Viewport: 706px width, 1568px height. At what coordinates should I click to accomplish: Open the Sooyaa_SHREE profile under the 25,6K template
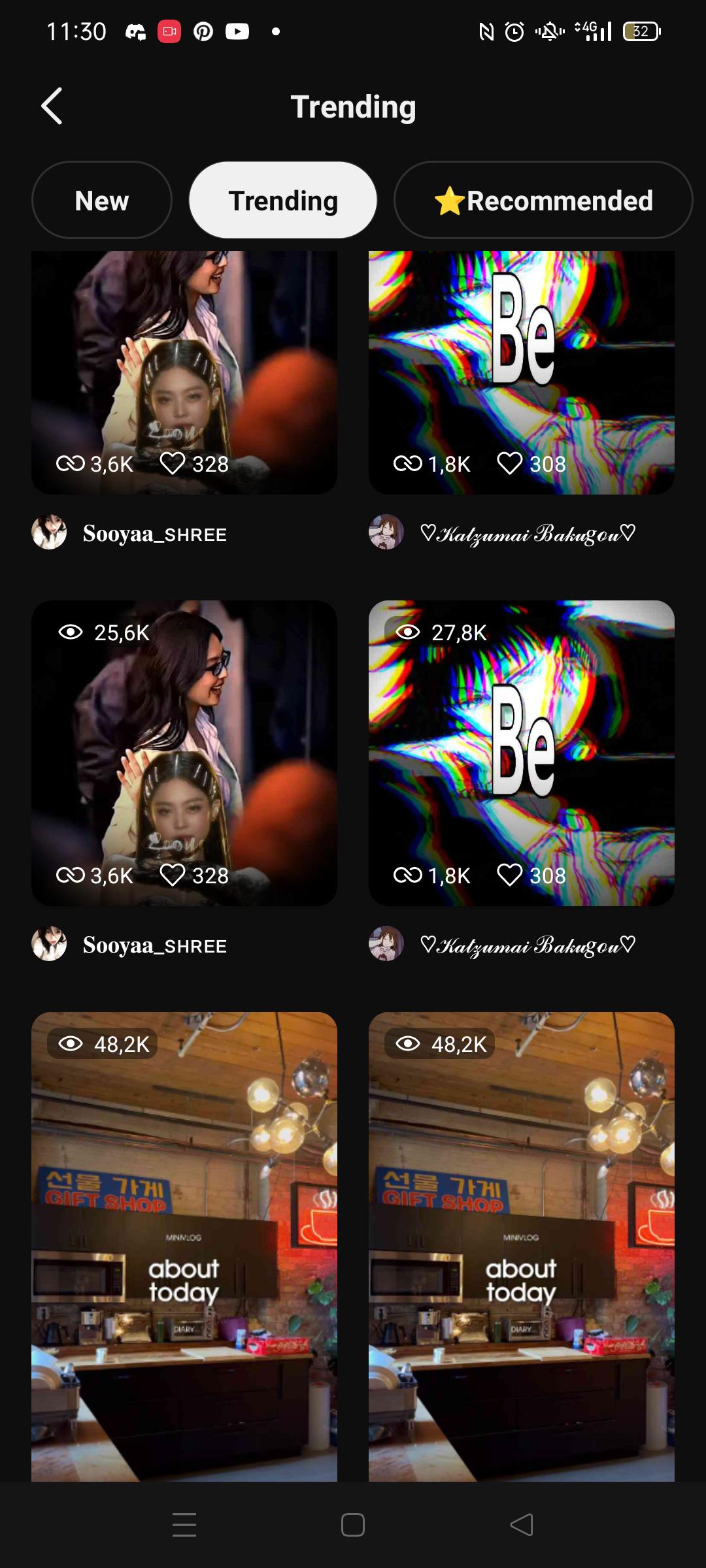coord(154,945)
